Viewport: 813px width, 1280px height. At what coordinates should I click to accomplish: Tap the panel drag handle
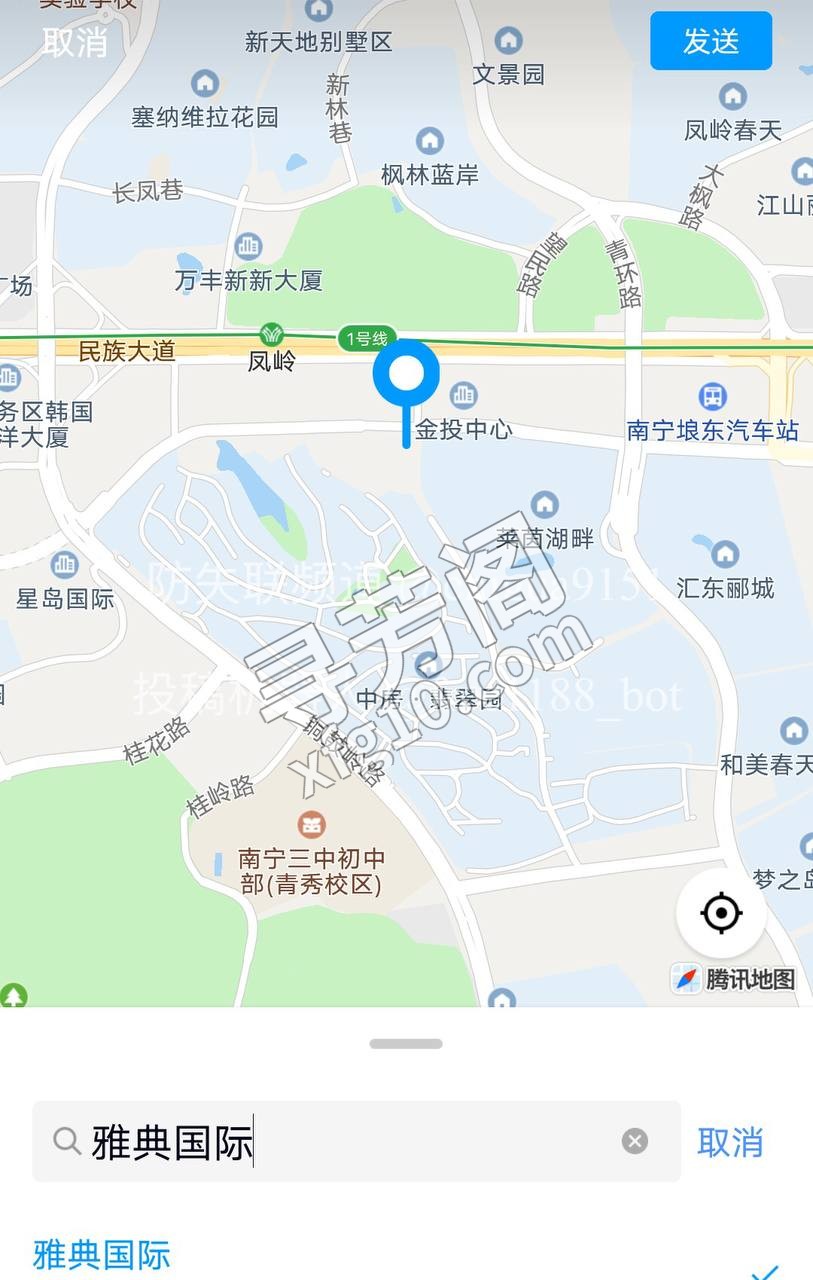(406, 1043)
